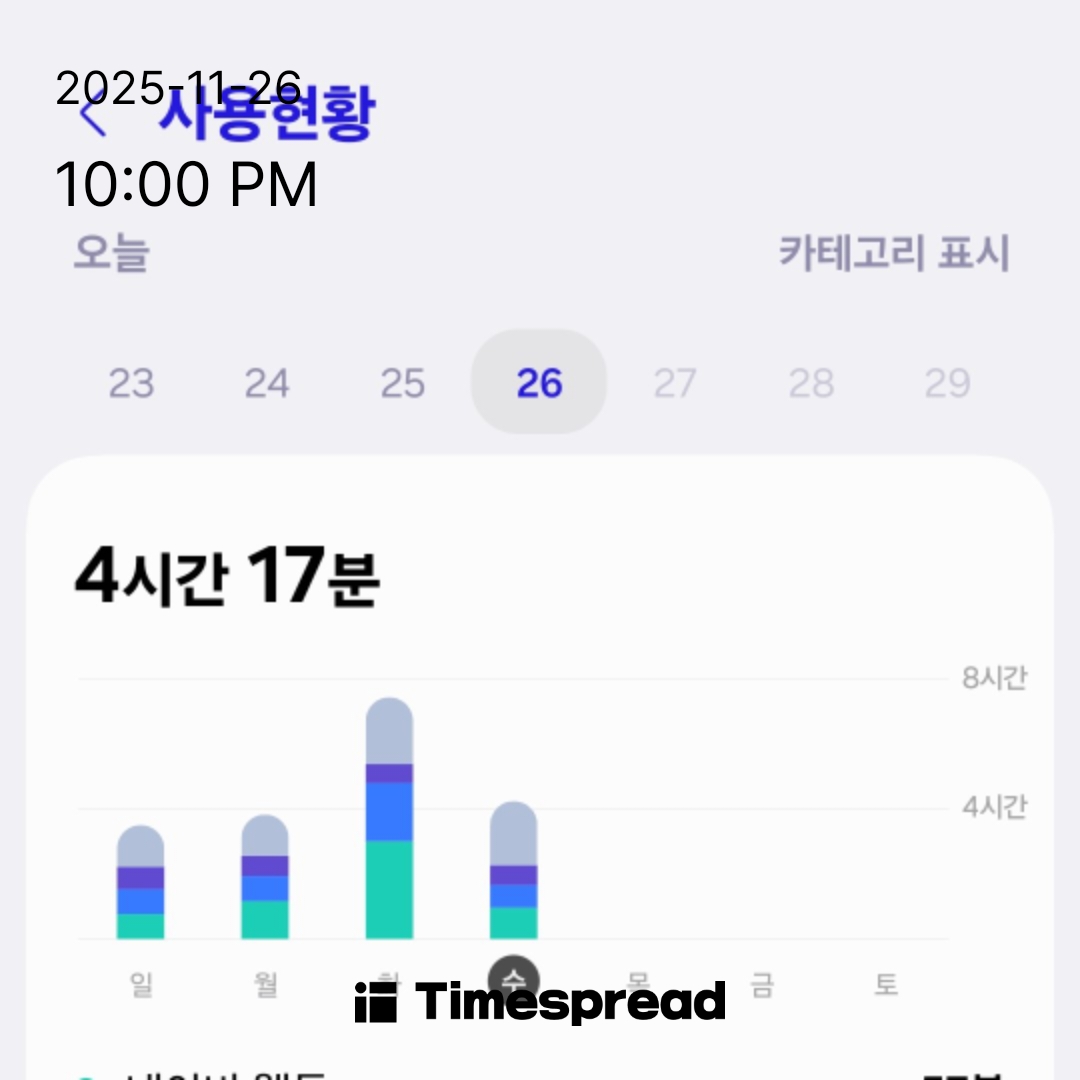This screenshot has height=1080, width=1080.
Task: Tap the 카테고리 표시 option
Action: (894, 254)
